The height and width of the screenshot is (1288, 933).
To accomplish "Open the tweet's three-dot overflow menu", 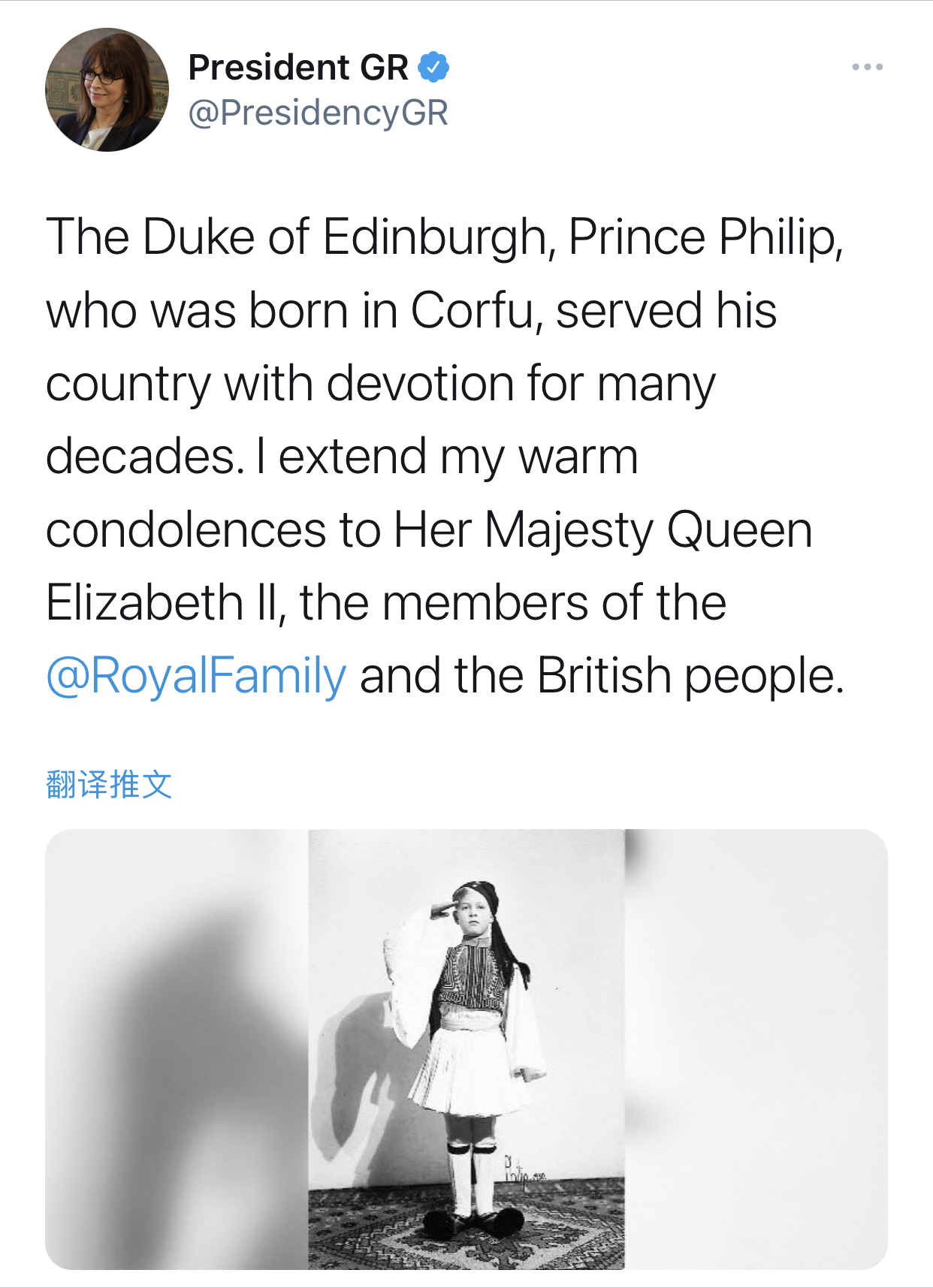I will 867,68.
